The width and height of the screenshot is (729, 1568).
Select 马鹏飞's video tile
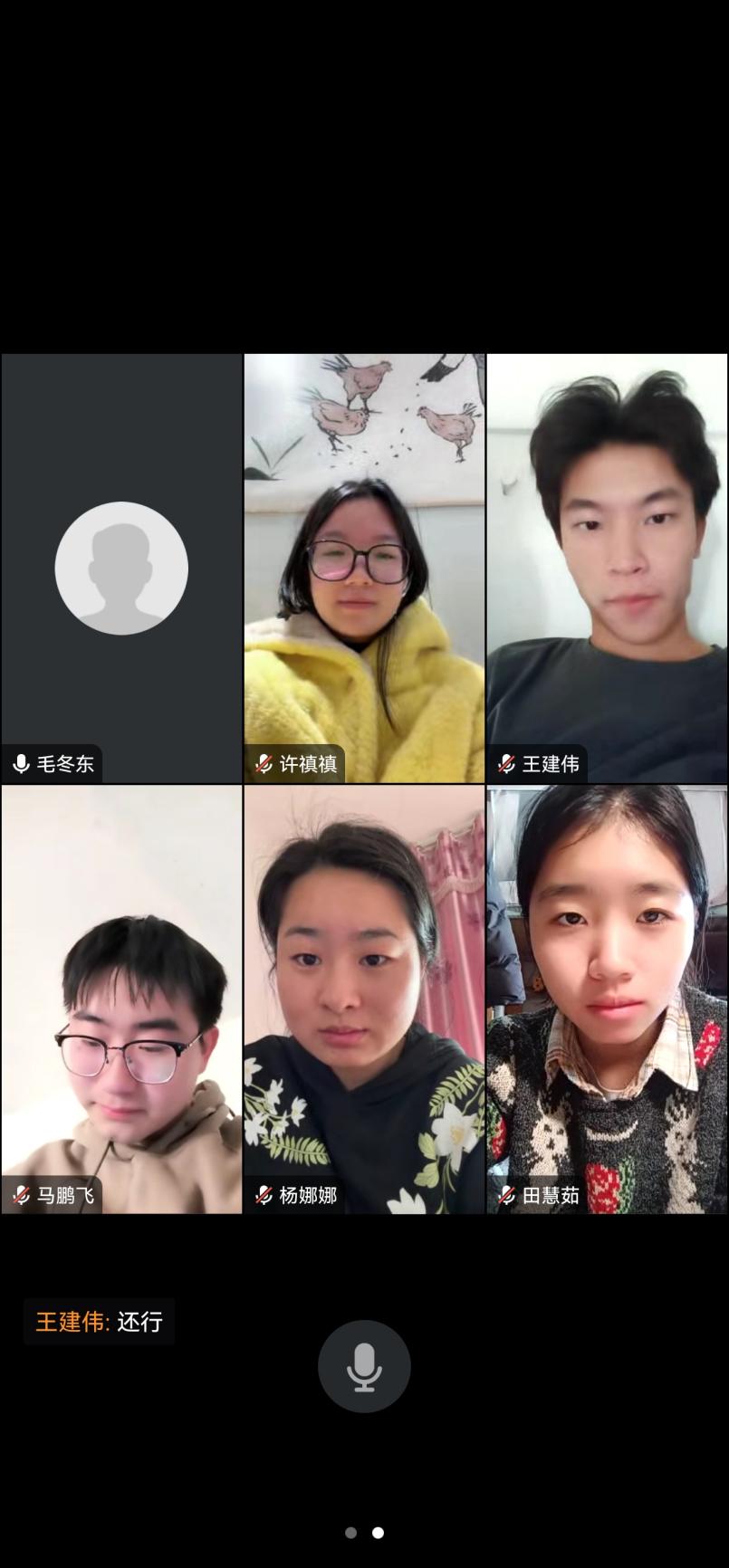coord(121,999)
